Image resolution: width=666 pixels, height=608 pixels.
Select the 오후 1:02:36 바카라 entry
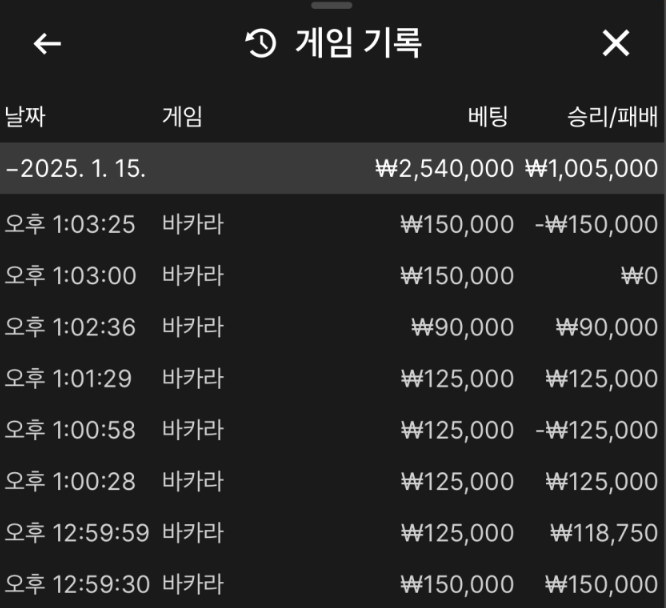(332, 327)
